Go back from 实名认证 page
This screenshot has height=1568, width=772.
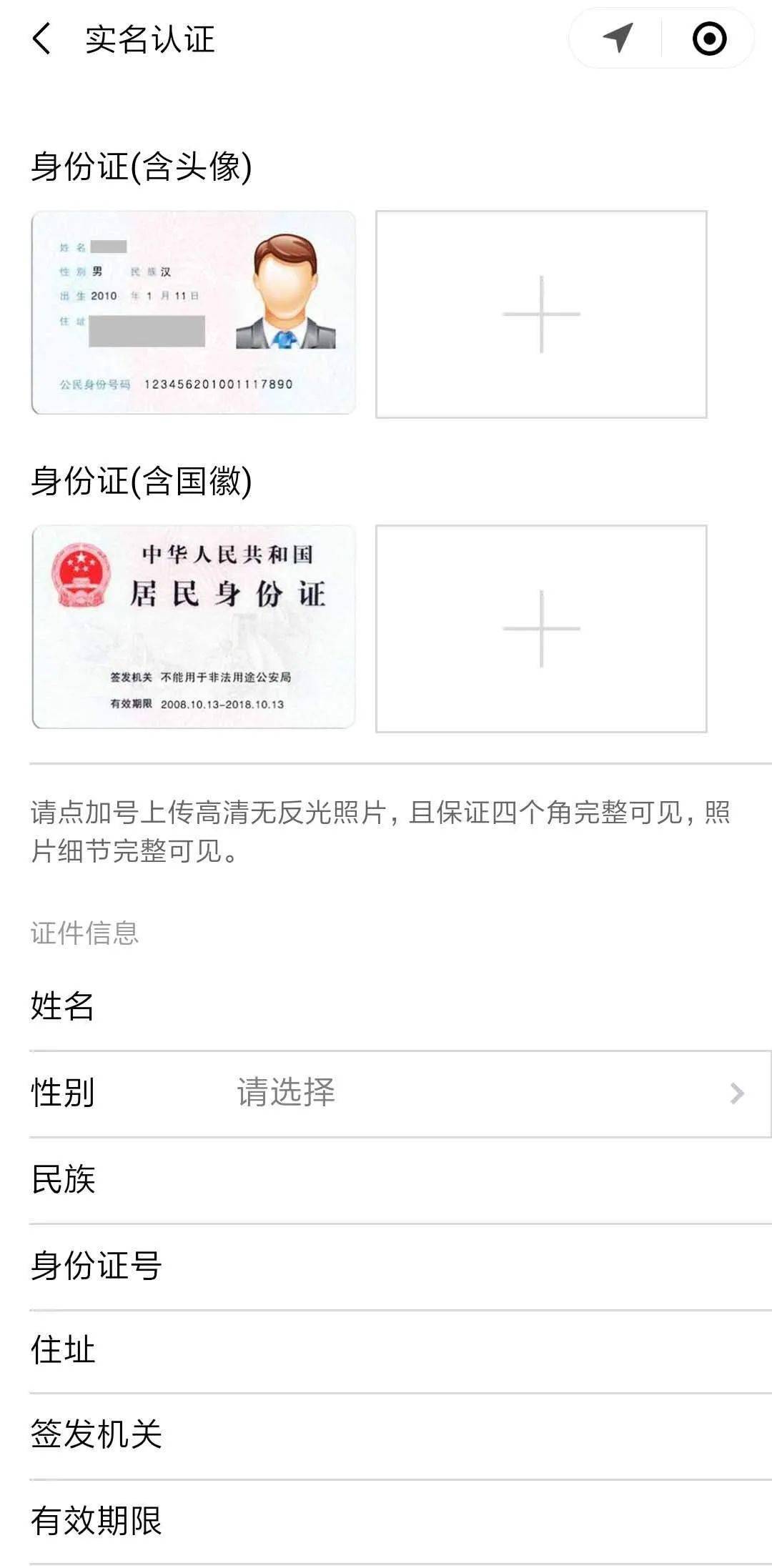pyautogui.click(x=42, y=39)
